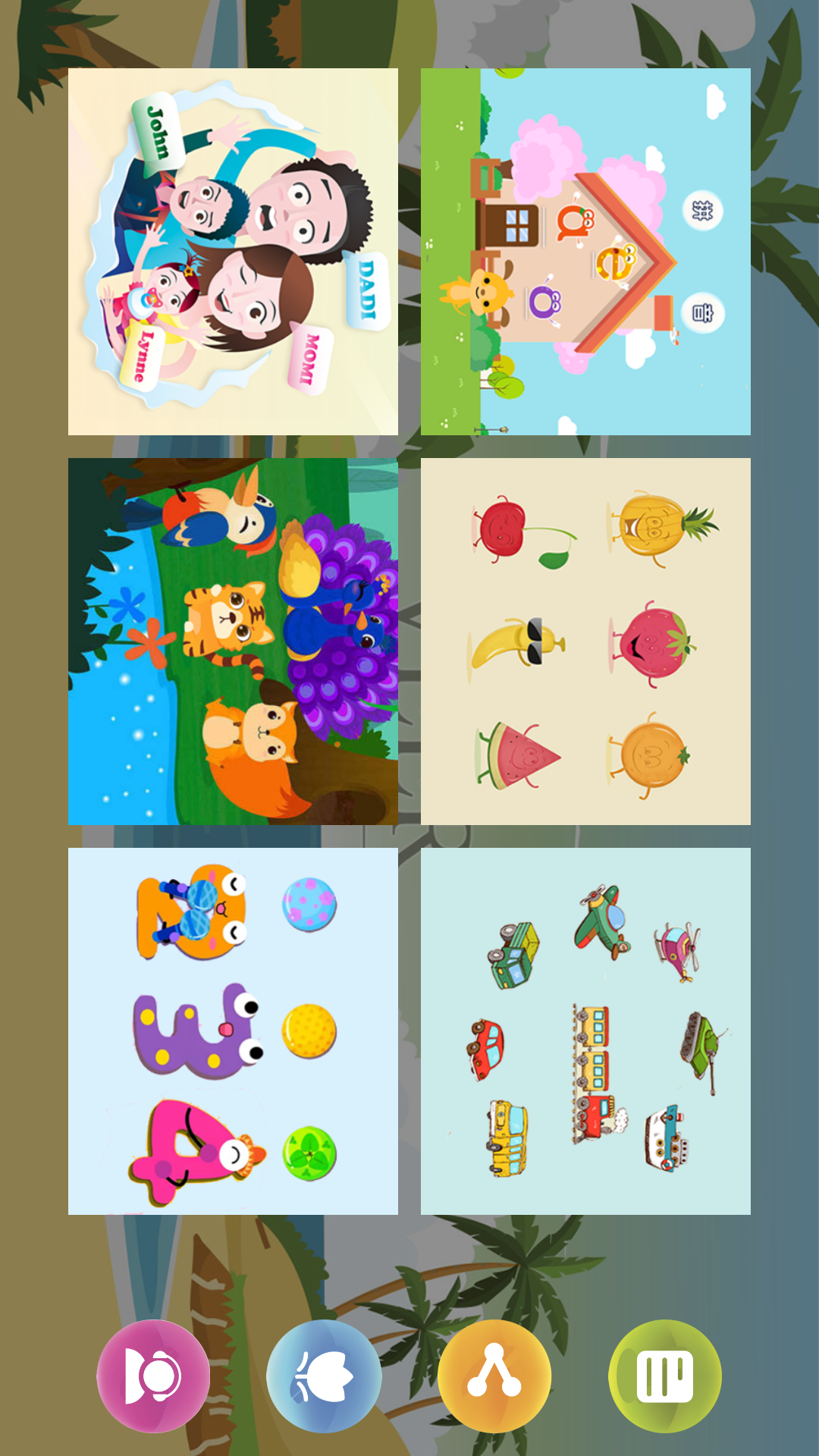The image size is (819, 1456).
Task: Open the vehicles game tile
Action: click(585, 1031)
